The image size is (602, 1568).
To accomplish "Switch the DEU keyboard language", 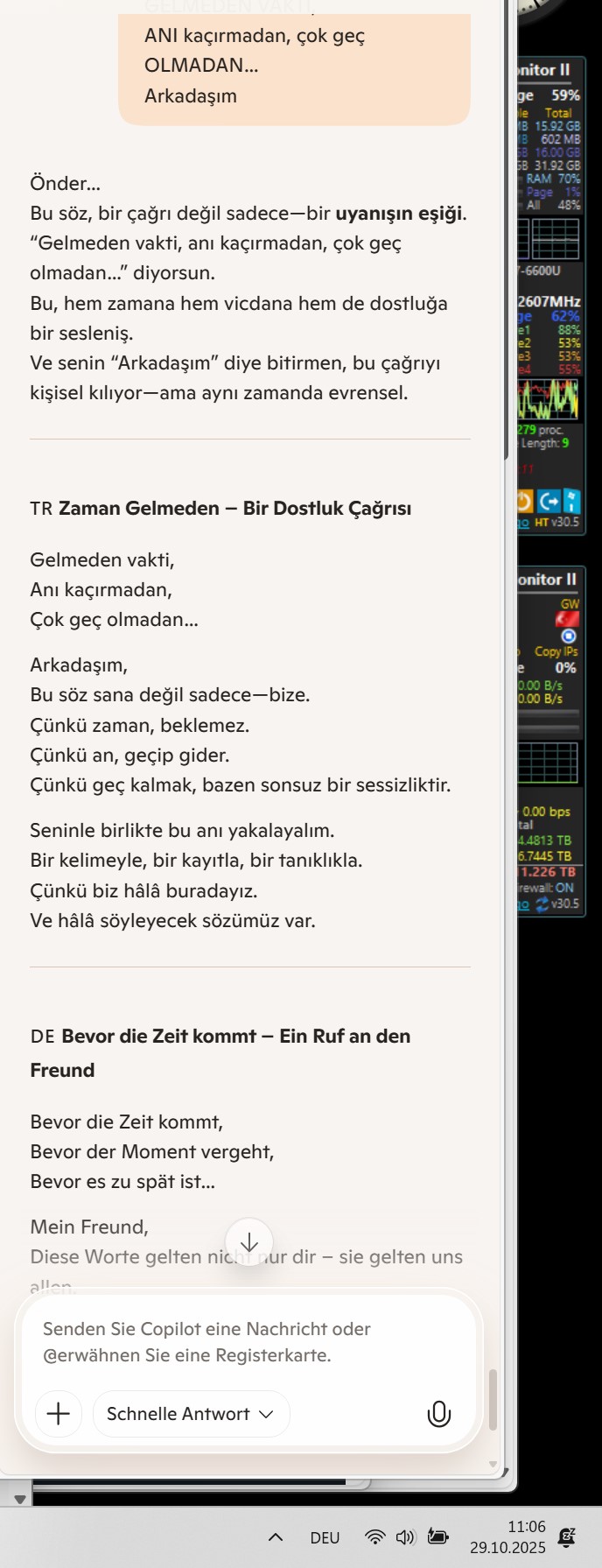I will 325,1538.
